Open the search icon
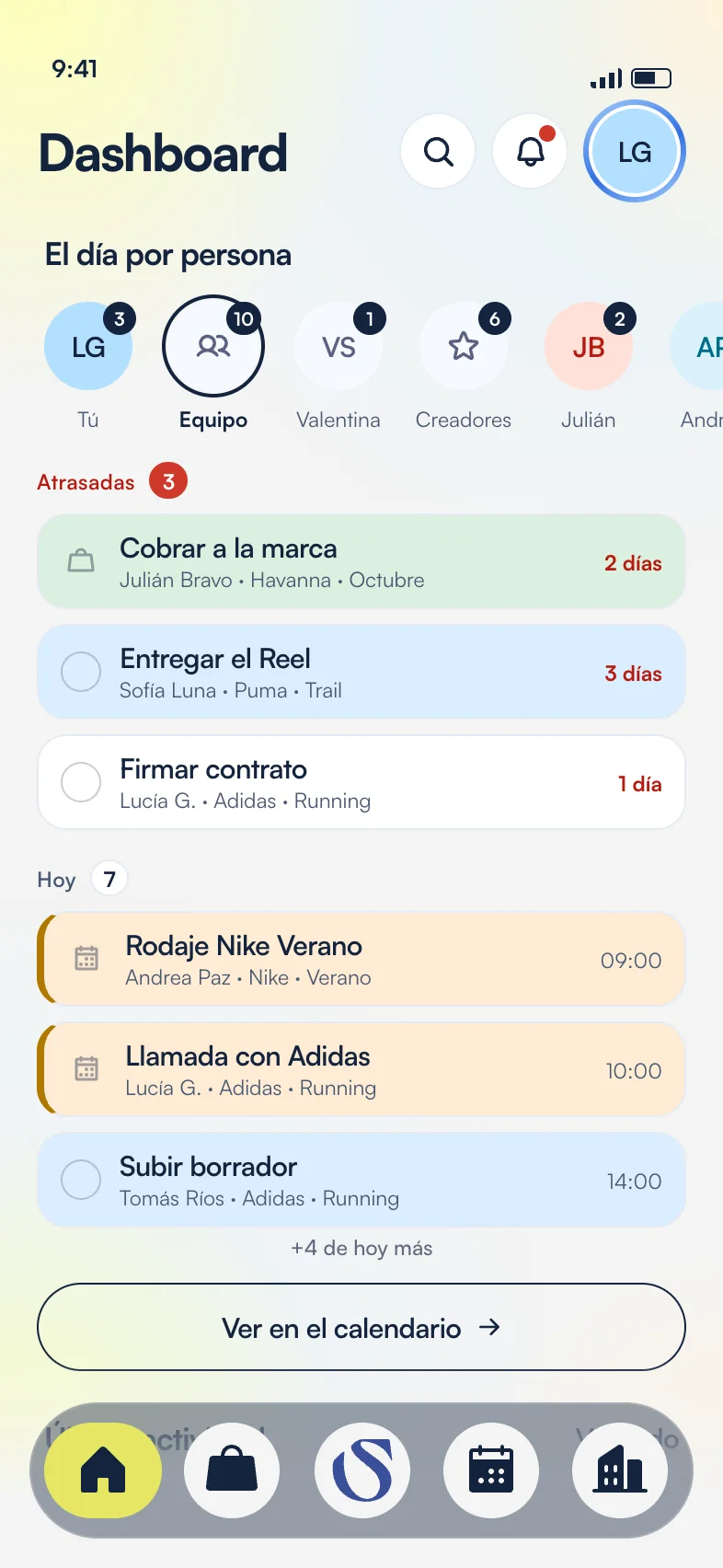This screenshot has height=1568, width=723. pyautogui.click(x=438, y=151)
